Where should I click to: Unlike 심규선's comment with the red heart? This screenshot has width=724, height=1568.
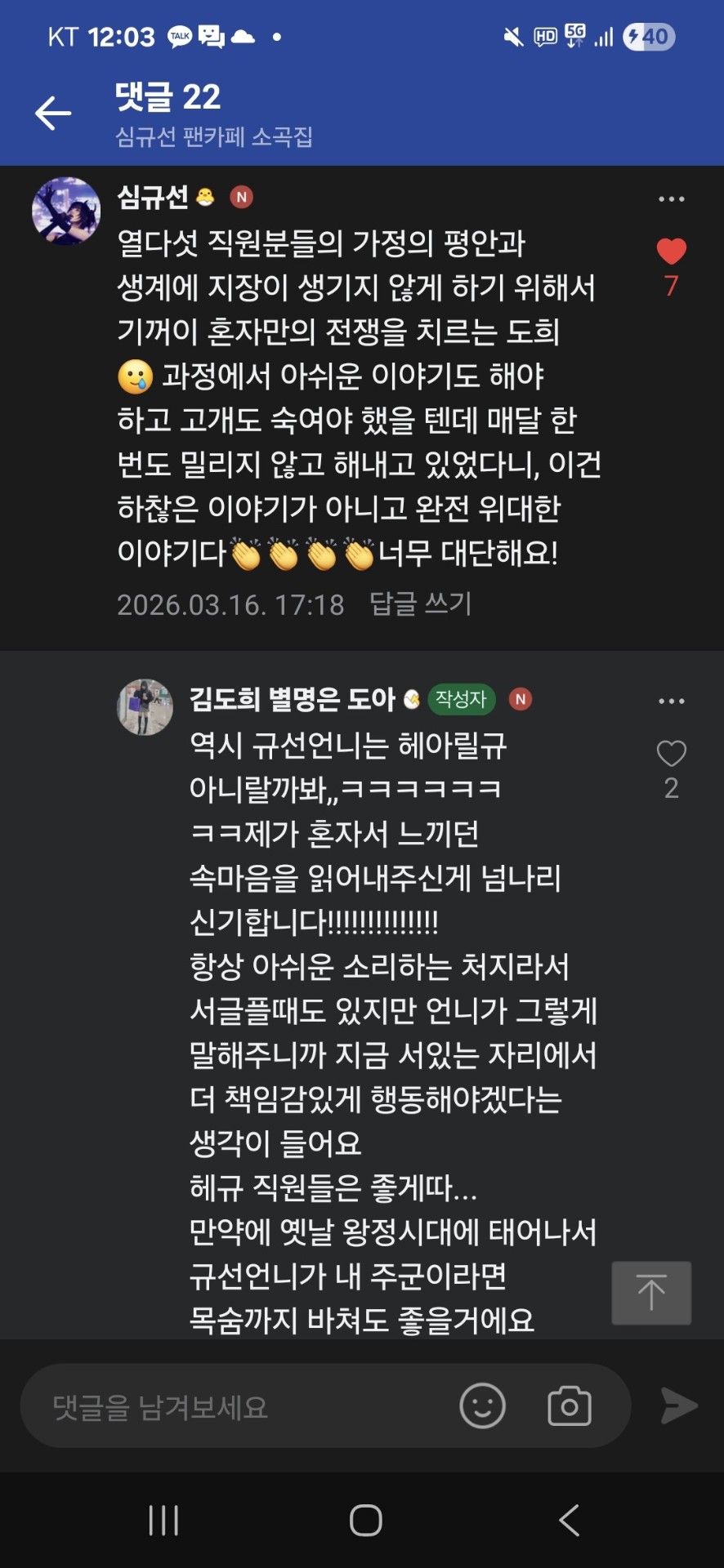(671, 252)
